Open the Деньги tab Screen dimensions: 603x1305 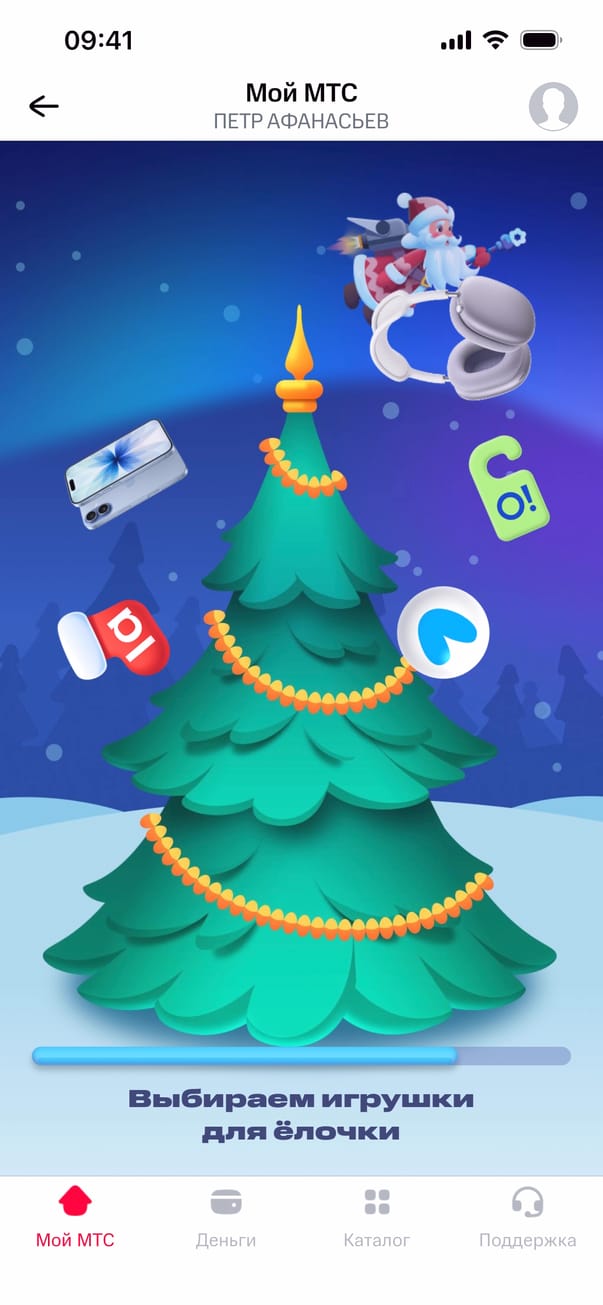(226, 1217)
